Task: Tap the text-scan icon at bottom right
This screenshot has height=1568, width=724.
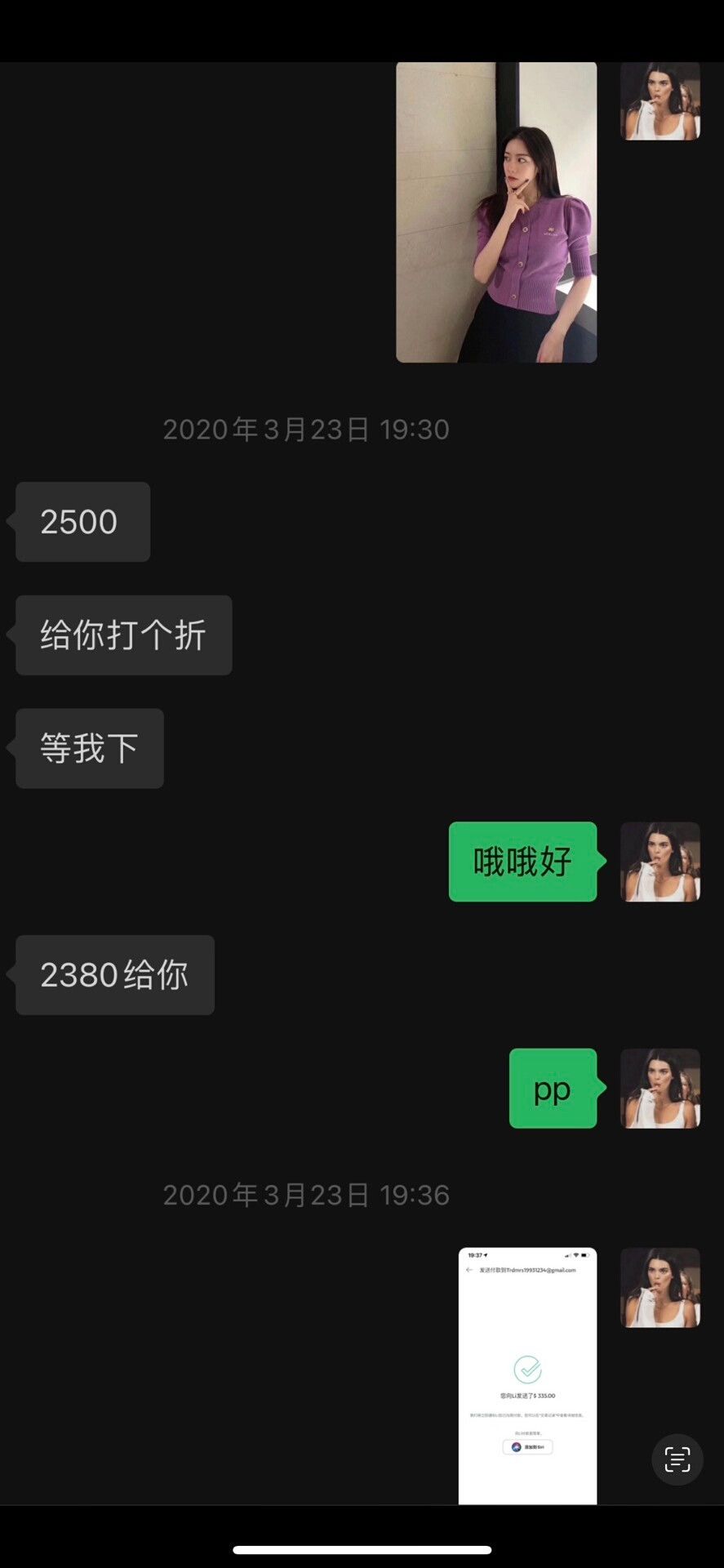Action: (677, 1459)
